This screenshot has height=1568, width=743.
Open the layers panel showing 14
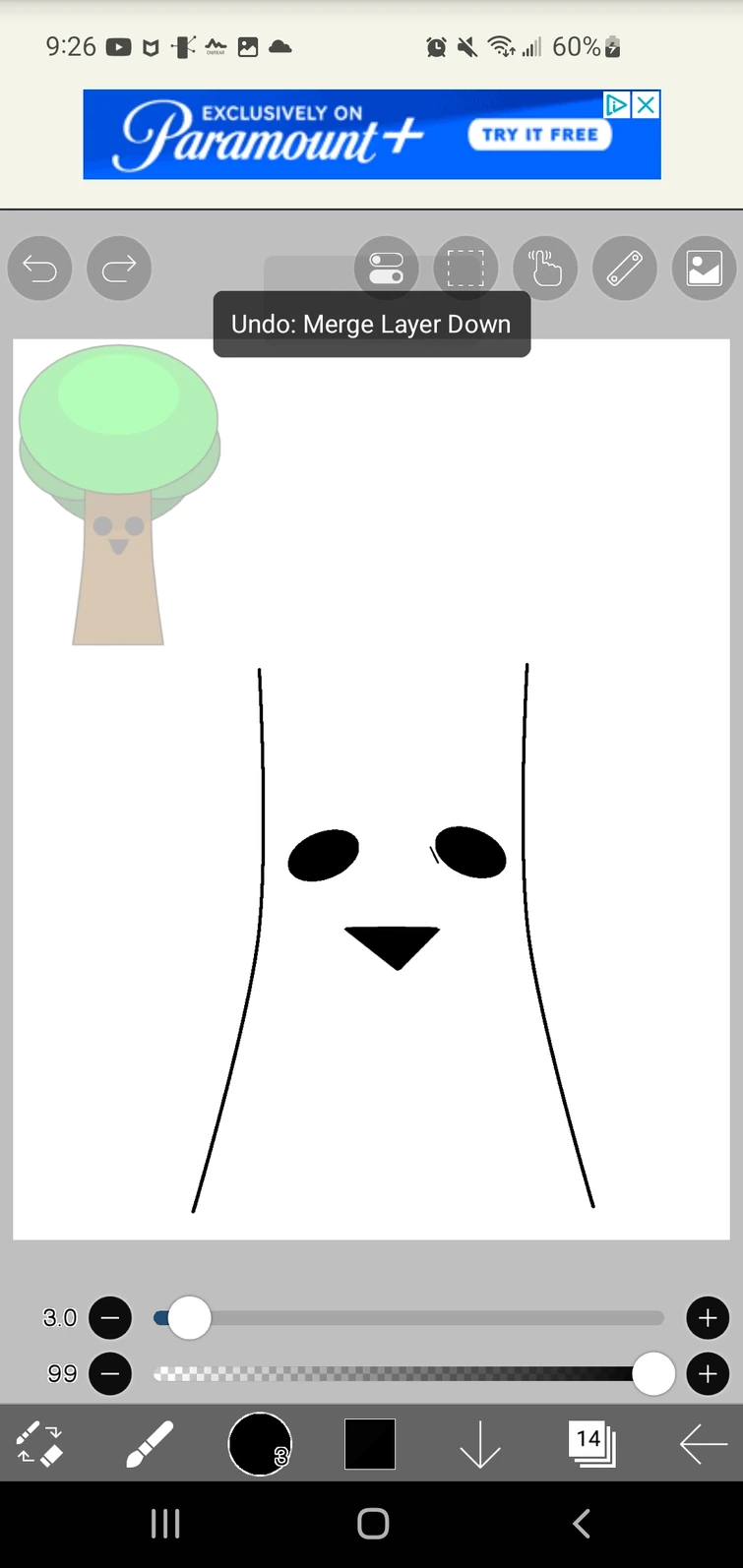591,1444
